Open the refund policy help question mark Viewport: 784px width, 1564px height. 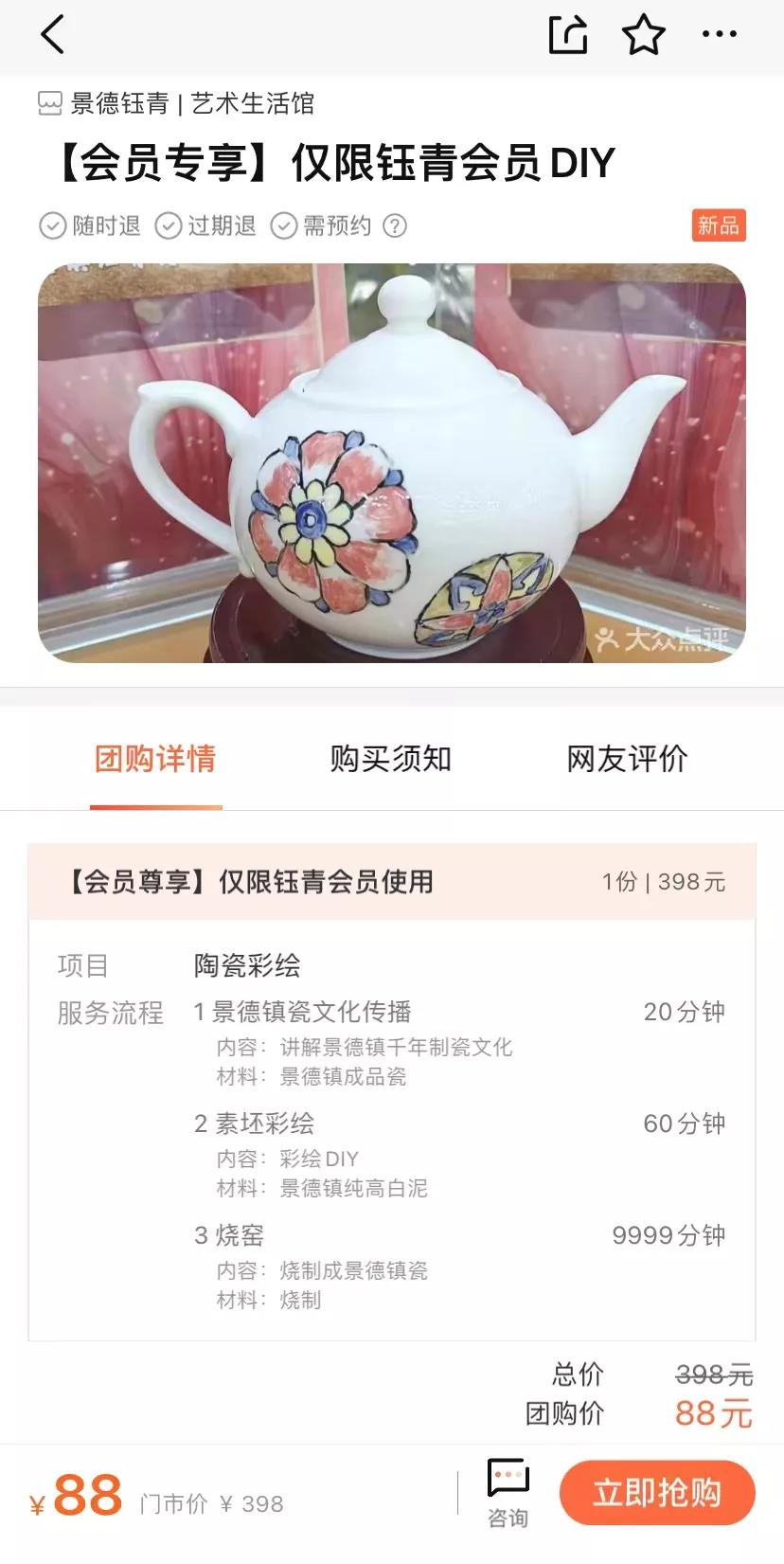click(395, 225)
